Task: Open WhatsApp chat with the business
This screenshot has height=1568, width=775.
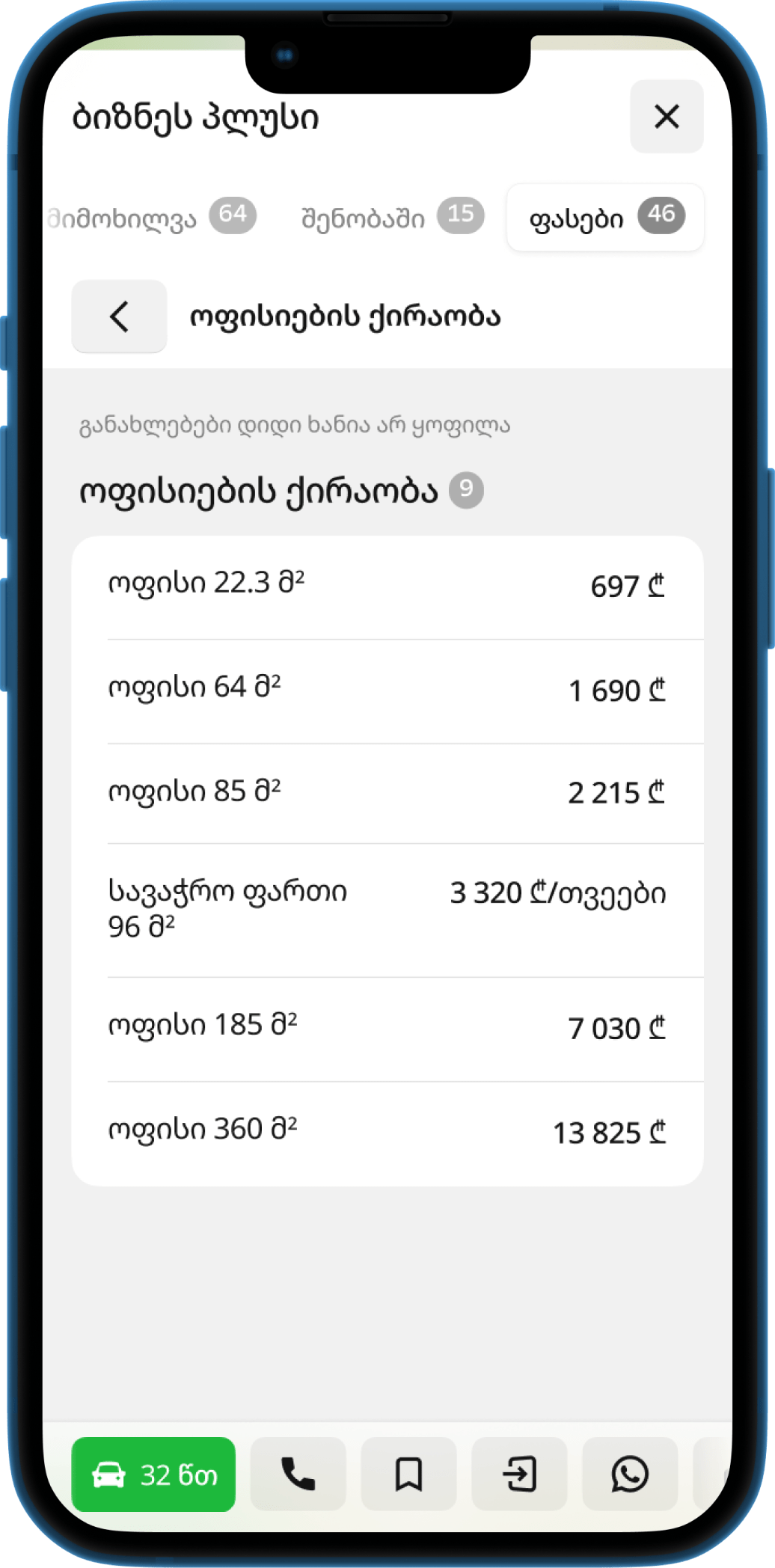Action: (630, 1474)
